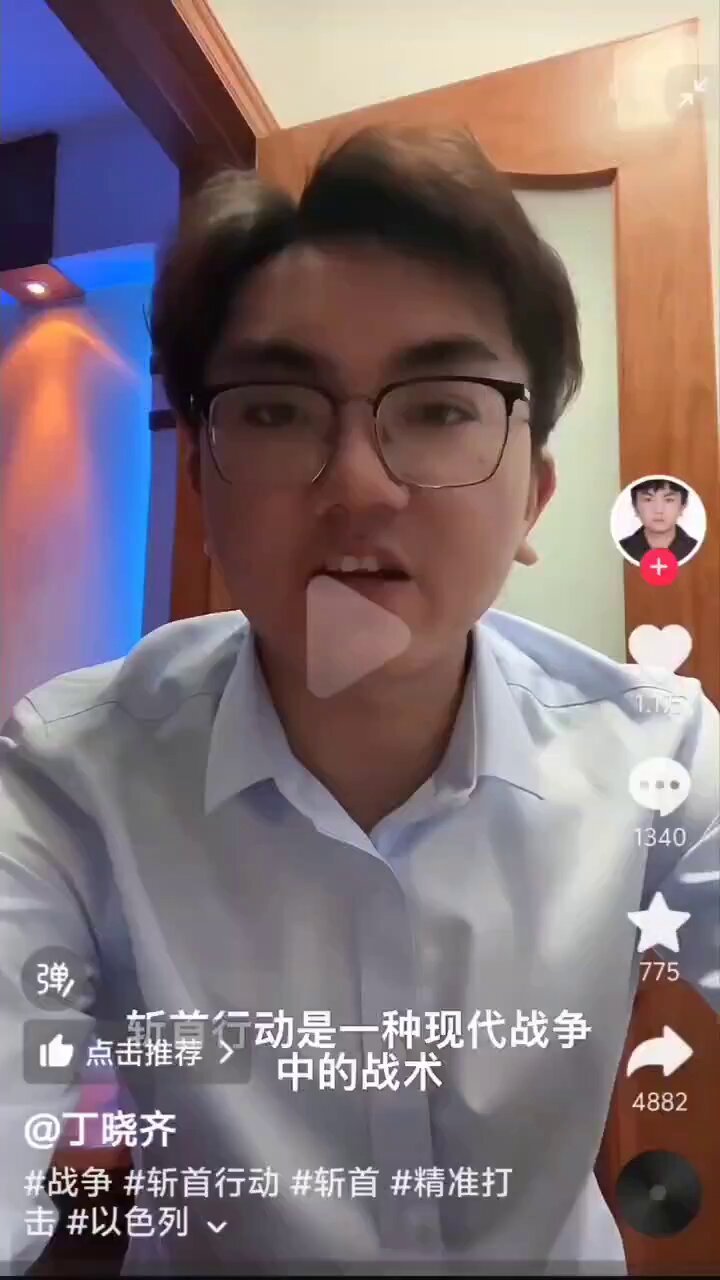
Task: Tap the 点击推荐 recommend button
Action: [137, 1052]
